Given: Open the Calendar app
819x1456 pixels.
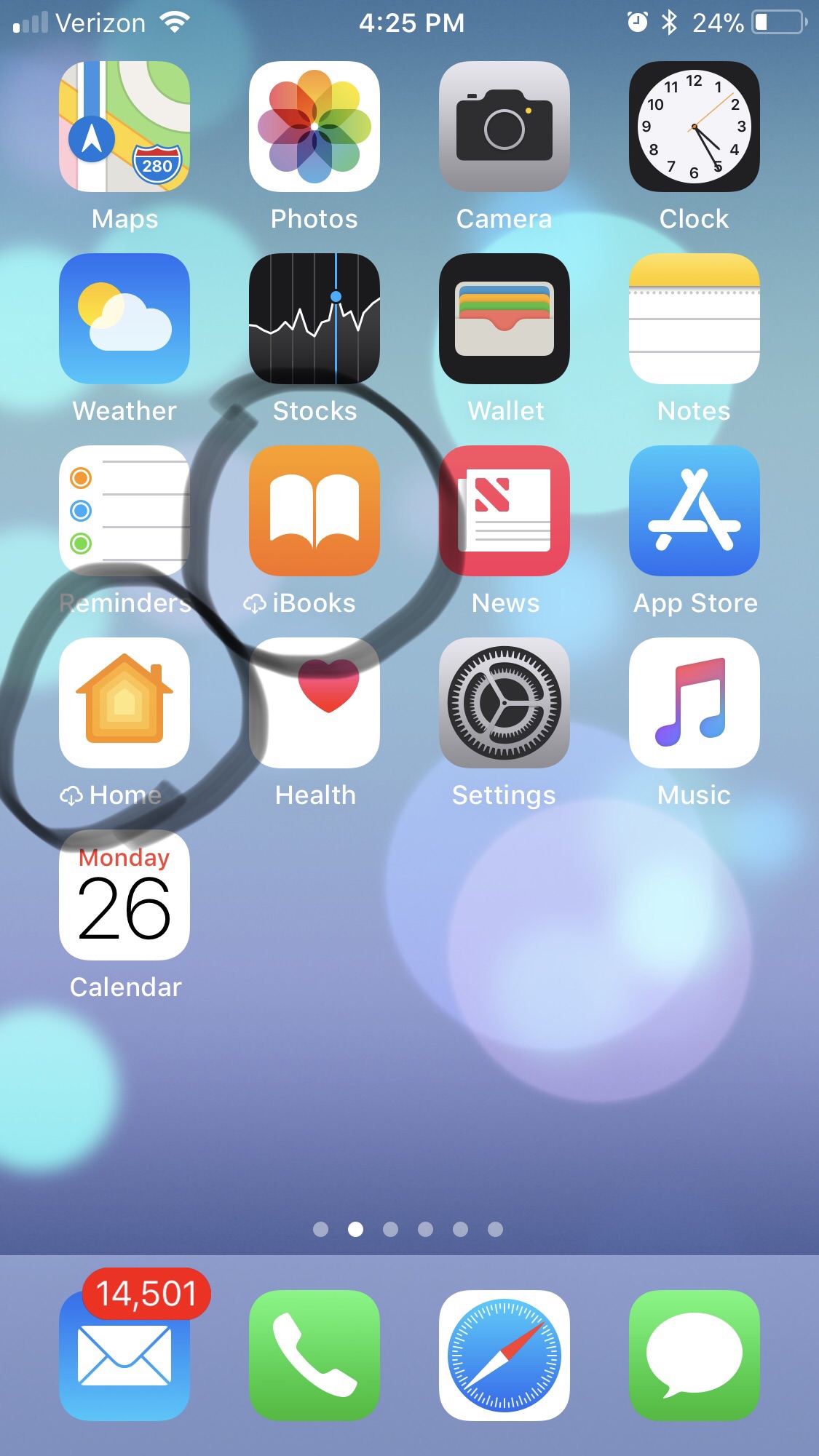Looking at the screenshot, I should [124, 895].
